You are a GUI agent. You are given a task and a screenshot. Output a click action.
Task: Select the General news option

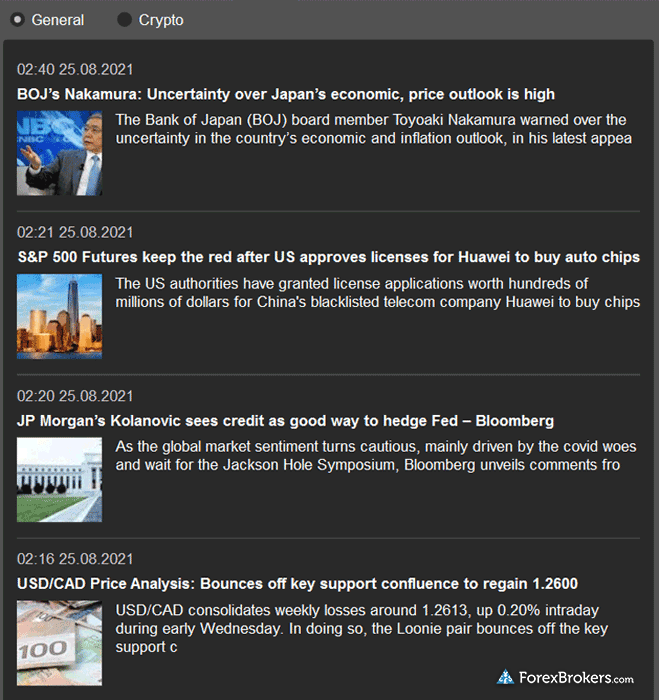(x=18, y=20)
